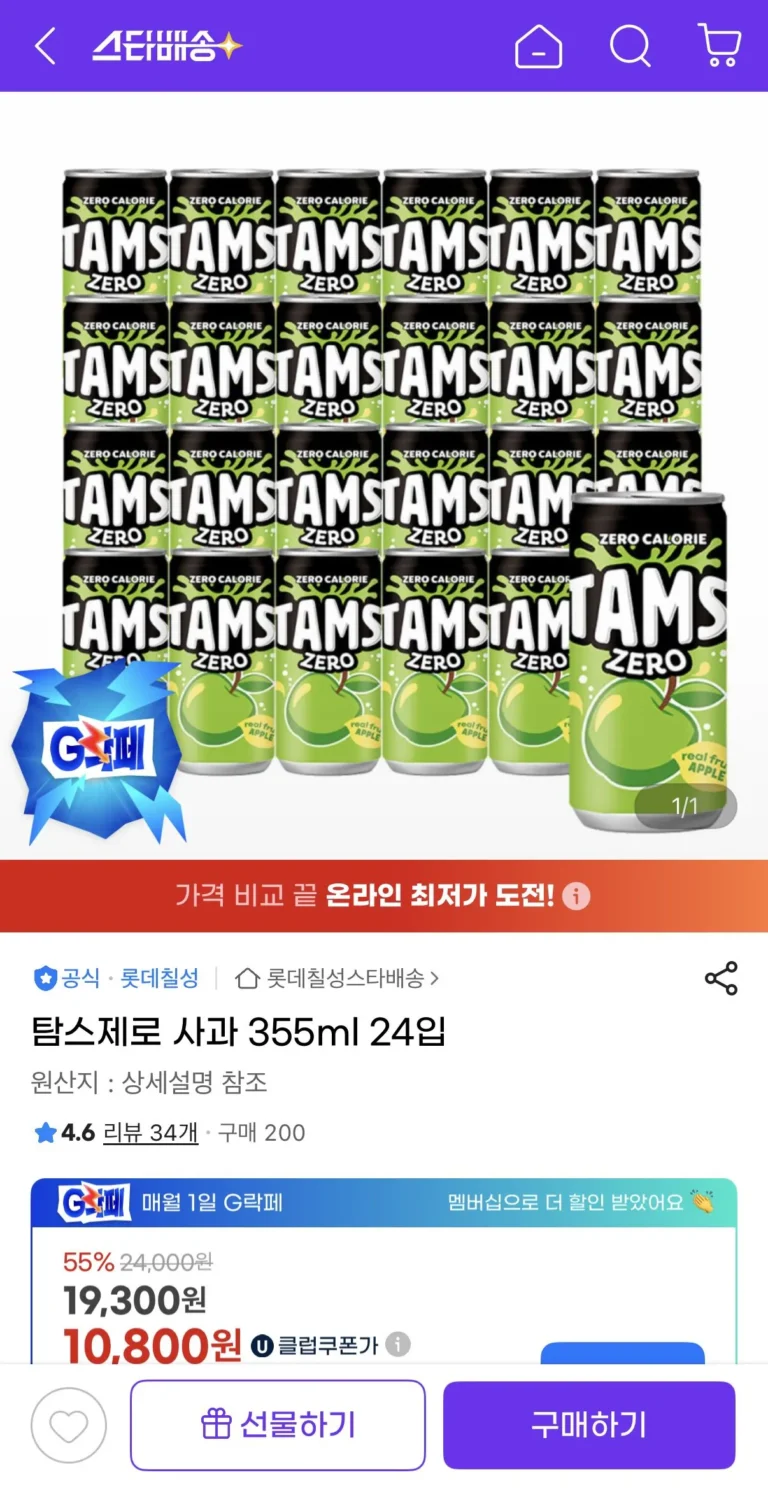Add product to wishlist with heart
This screenshot has height=1498, width=768.
(x=68, y=1425)
